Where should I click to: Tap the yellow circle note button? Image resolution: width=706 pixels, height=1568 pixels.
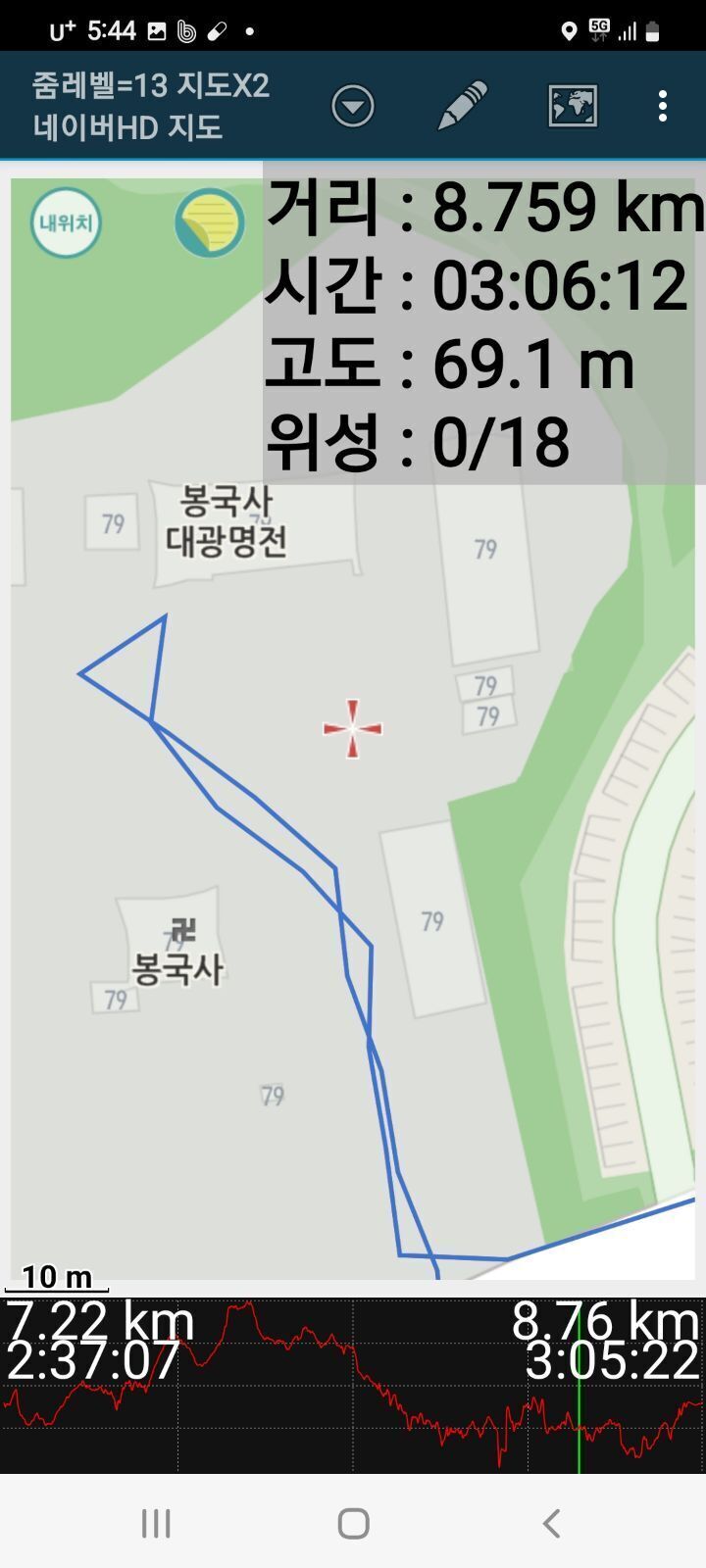tap(210, 222)
